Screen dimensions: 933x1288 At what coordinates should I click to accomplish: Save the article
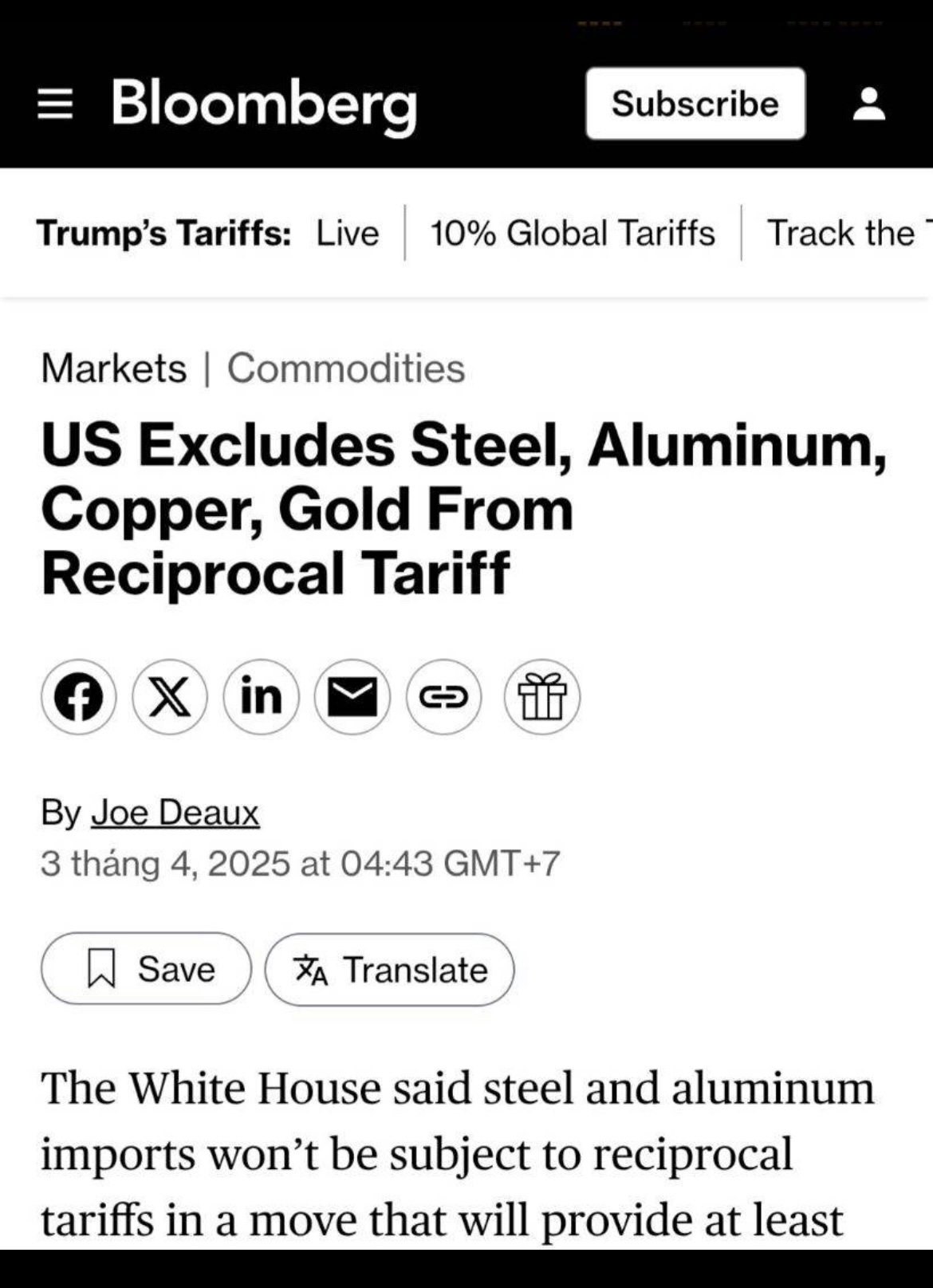pyautogui.click(x=146, y=969)
